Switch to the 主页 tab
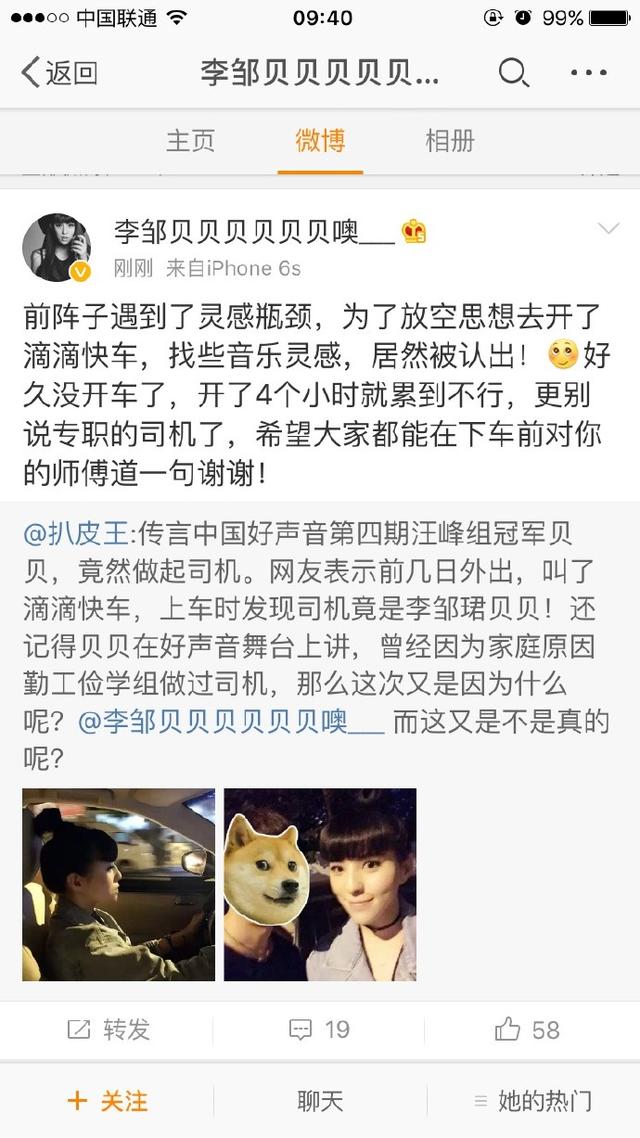Image resolution: width=640 pixels, height=1138 pixels. point(190,141)
